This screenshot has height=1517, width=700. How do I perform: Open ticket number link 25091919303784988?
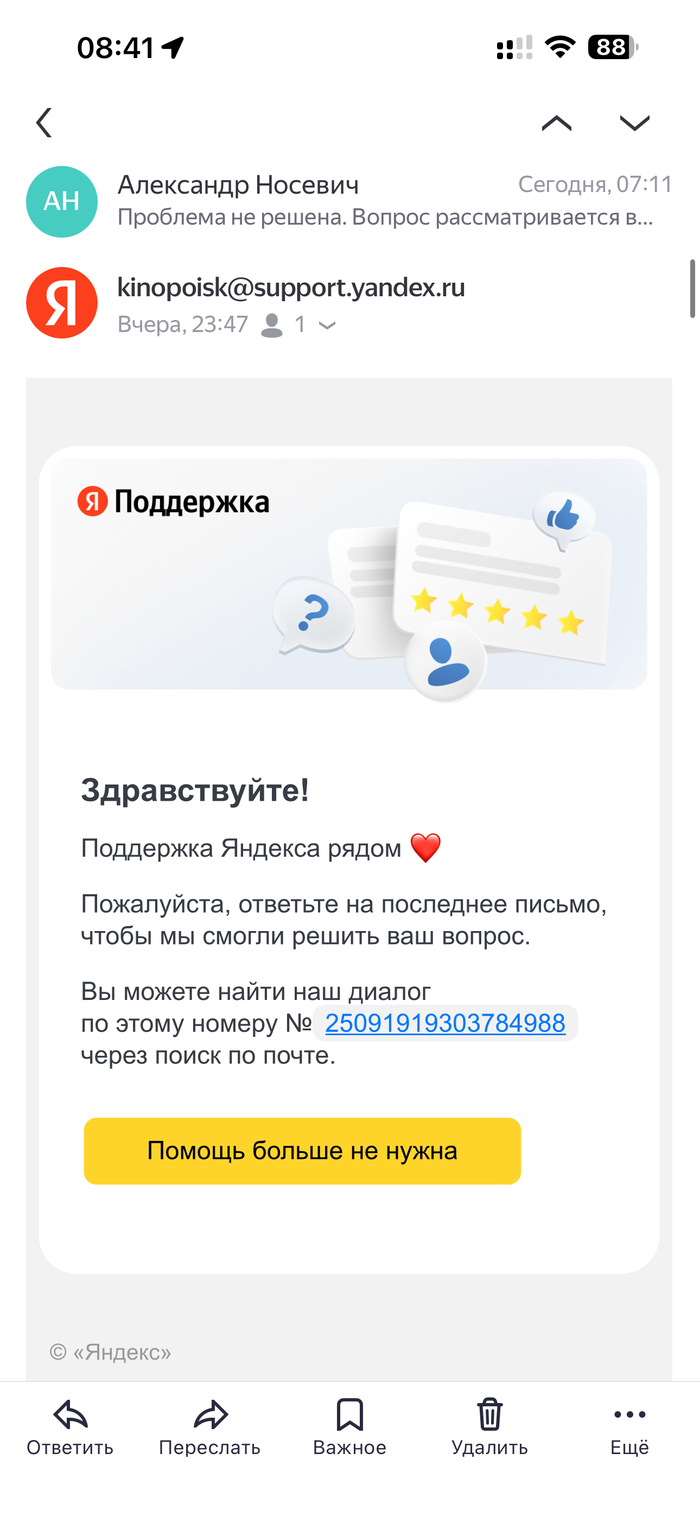pyautogui.click(x=445, y=1023)
